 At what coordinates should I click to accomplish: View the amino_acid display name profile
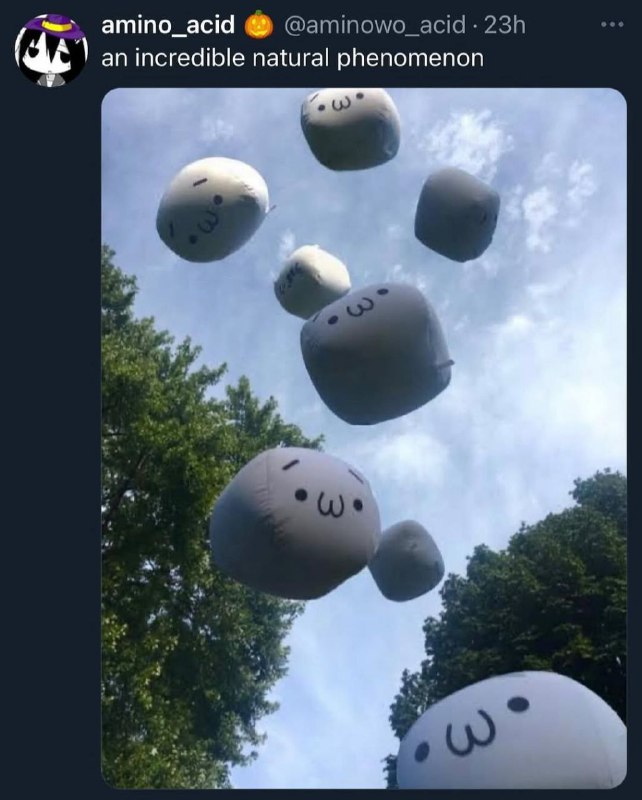(167, 25)
